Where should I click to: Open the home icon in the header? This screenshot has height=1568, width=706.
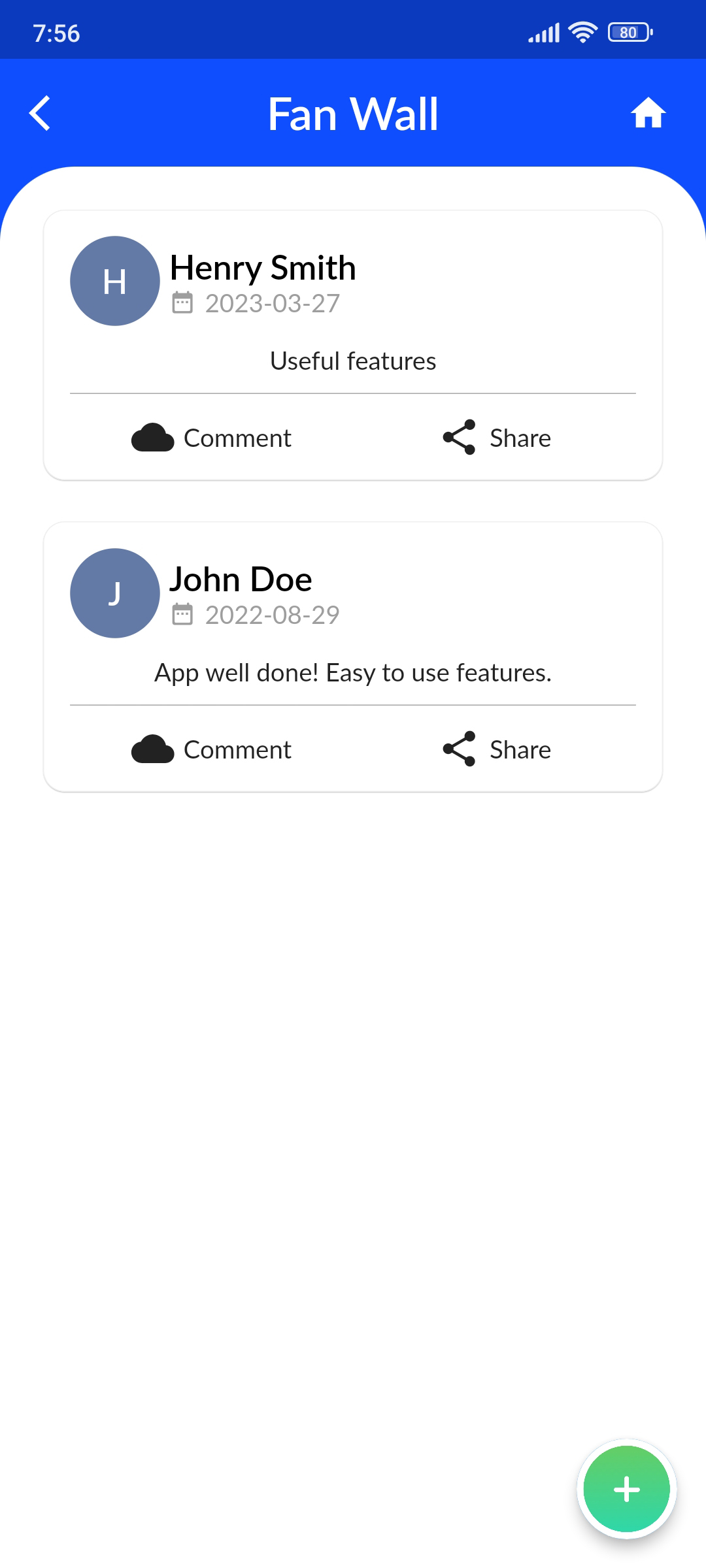click(x=648, y=113)
